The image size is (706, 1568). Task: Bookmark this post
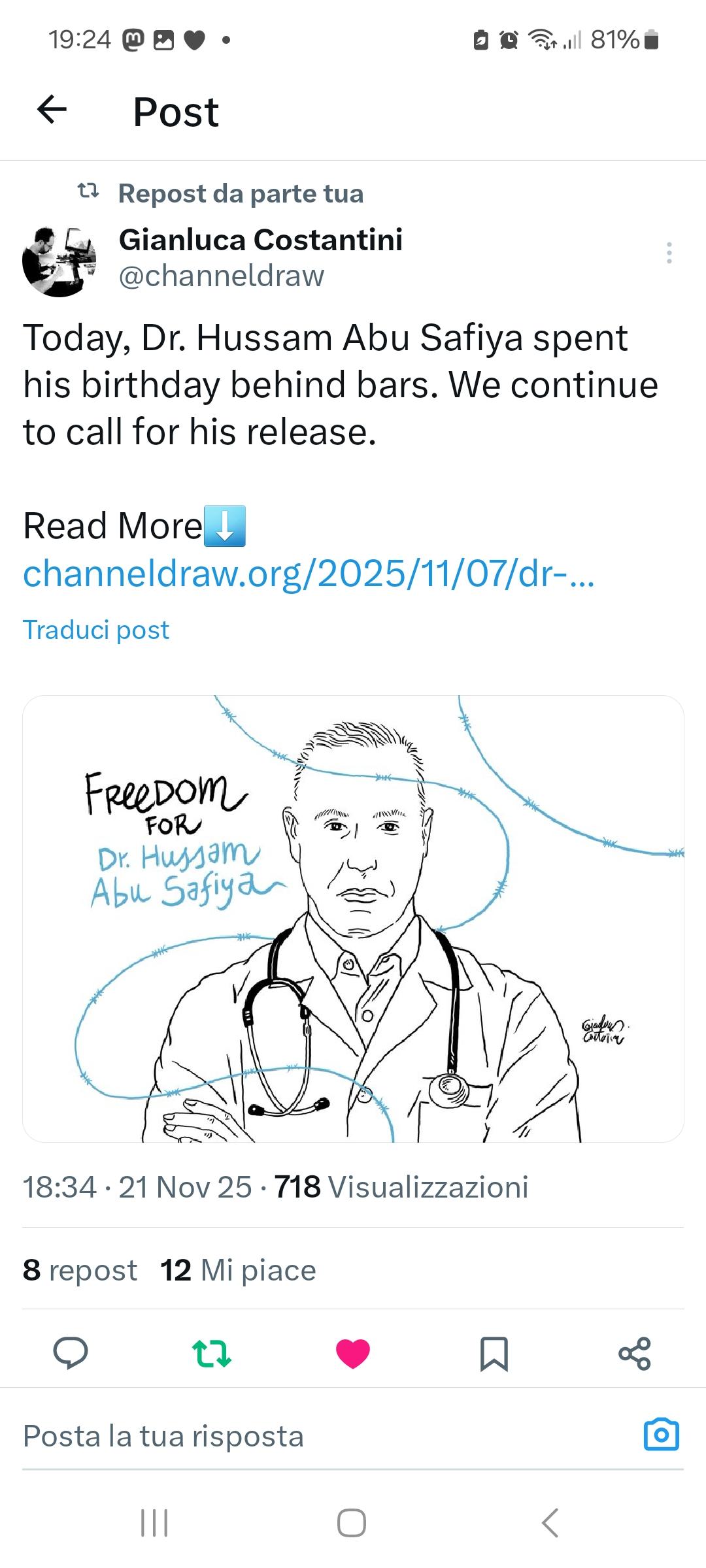[494, 1353]
